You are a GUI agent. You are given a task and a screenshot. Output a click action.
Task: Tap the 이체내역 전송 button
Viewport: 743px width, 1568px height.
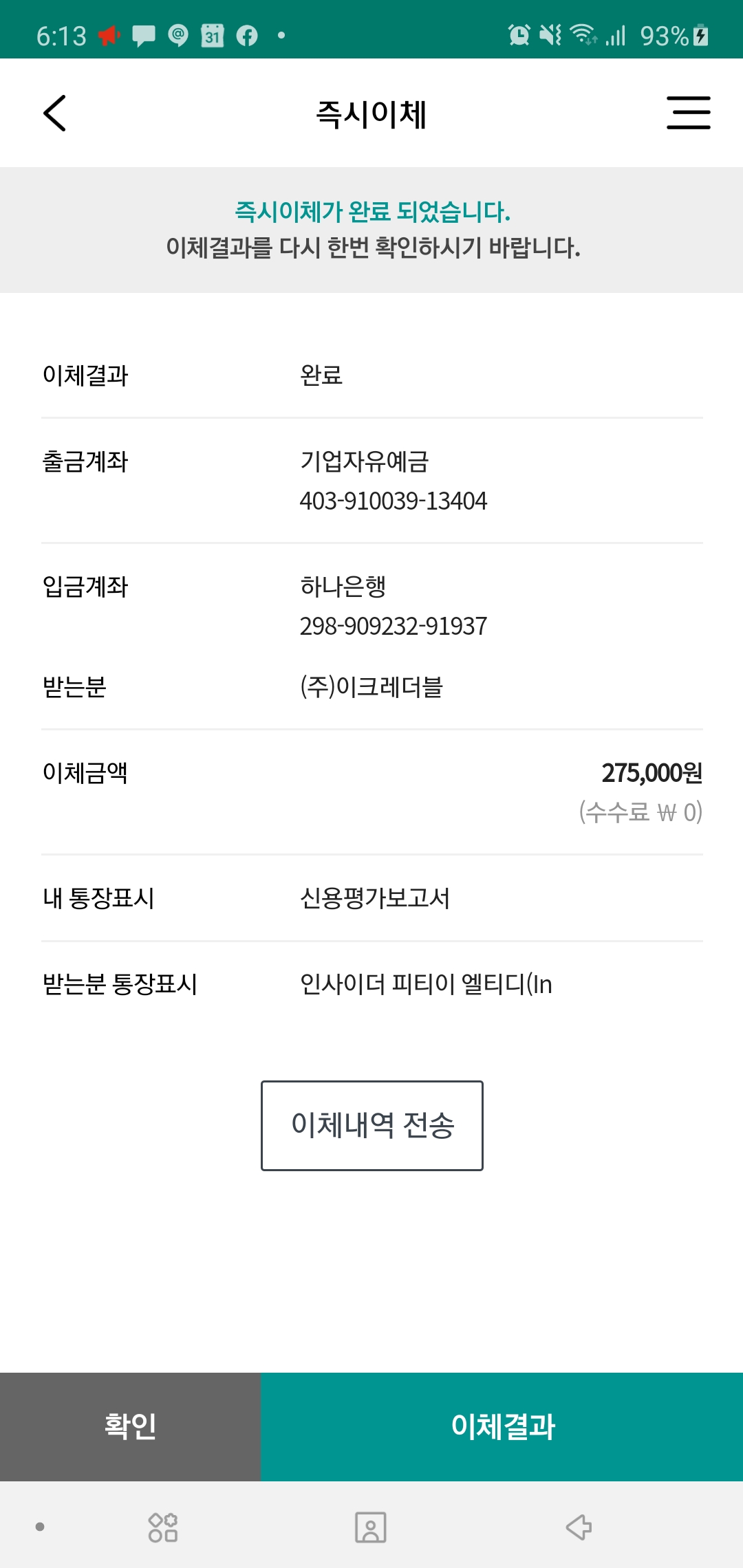pyautogui.click(x=371, y=1125)
